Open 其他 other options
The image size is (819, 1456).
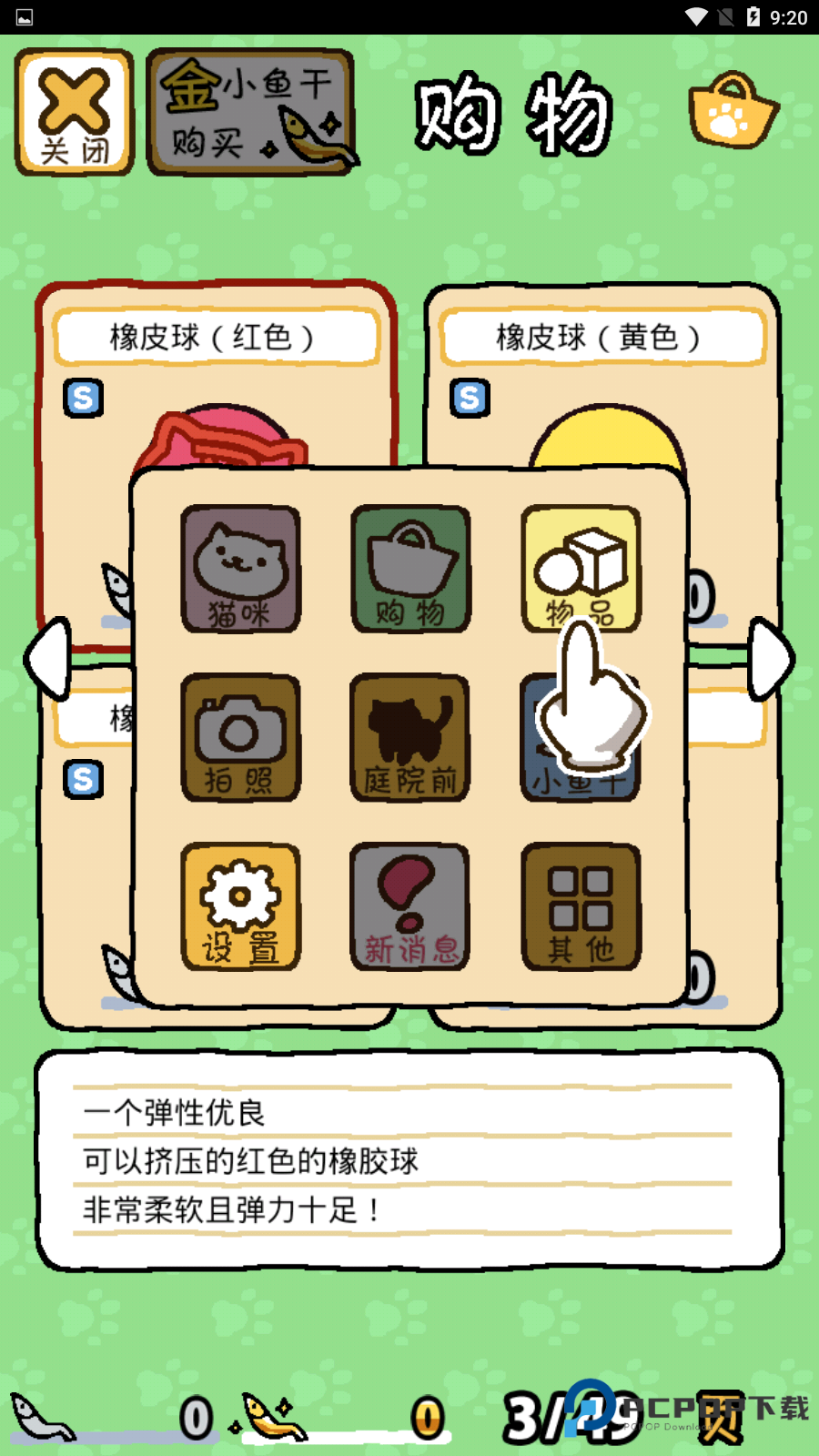[x=581, y=906]
